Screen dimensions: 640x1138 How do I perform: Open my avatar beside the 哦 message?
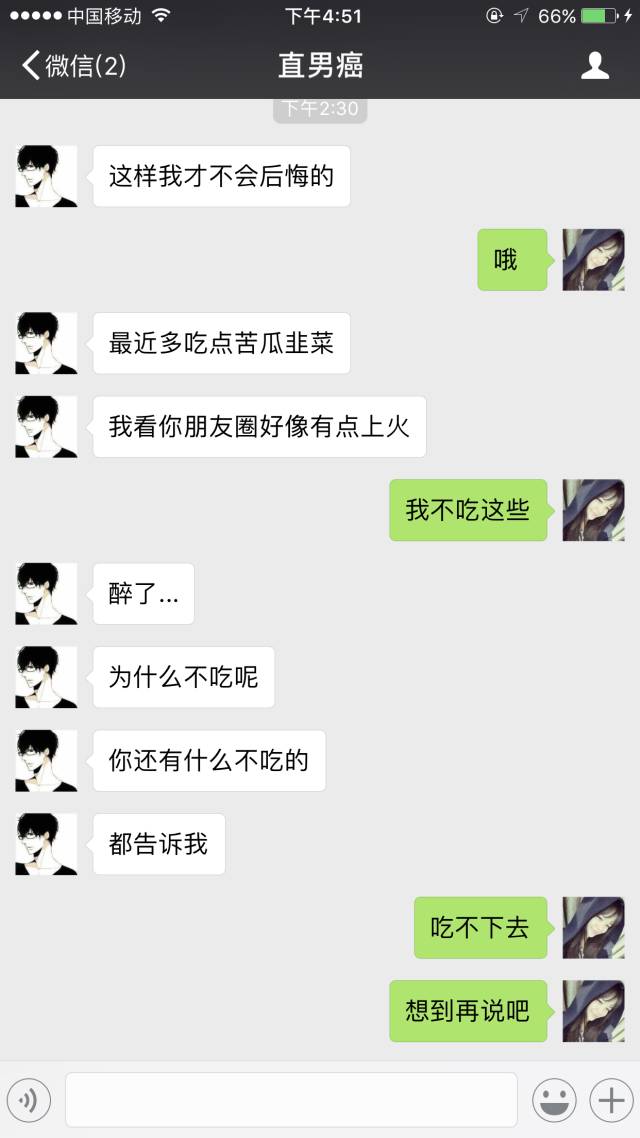(593, 260)
